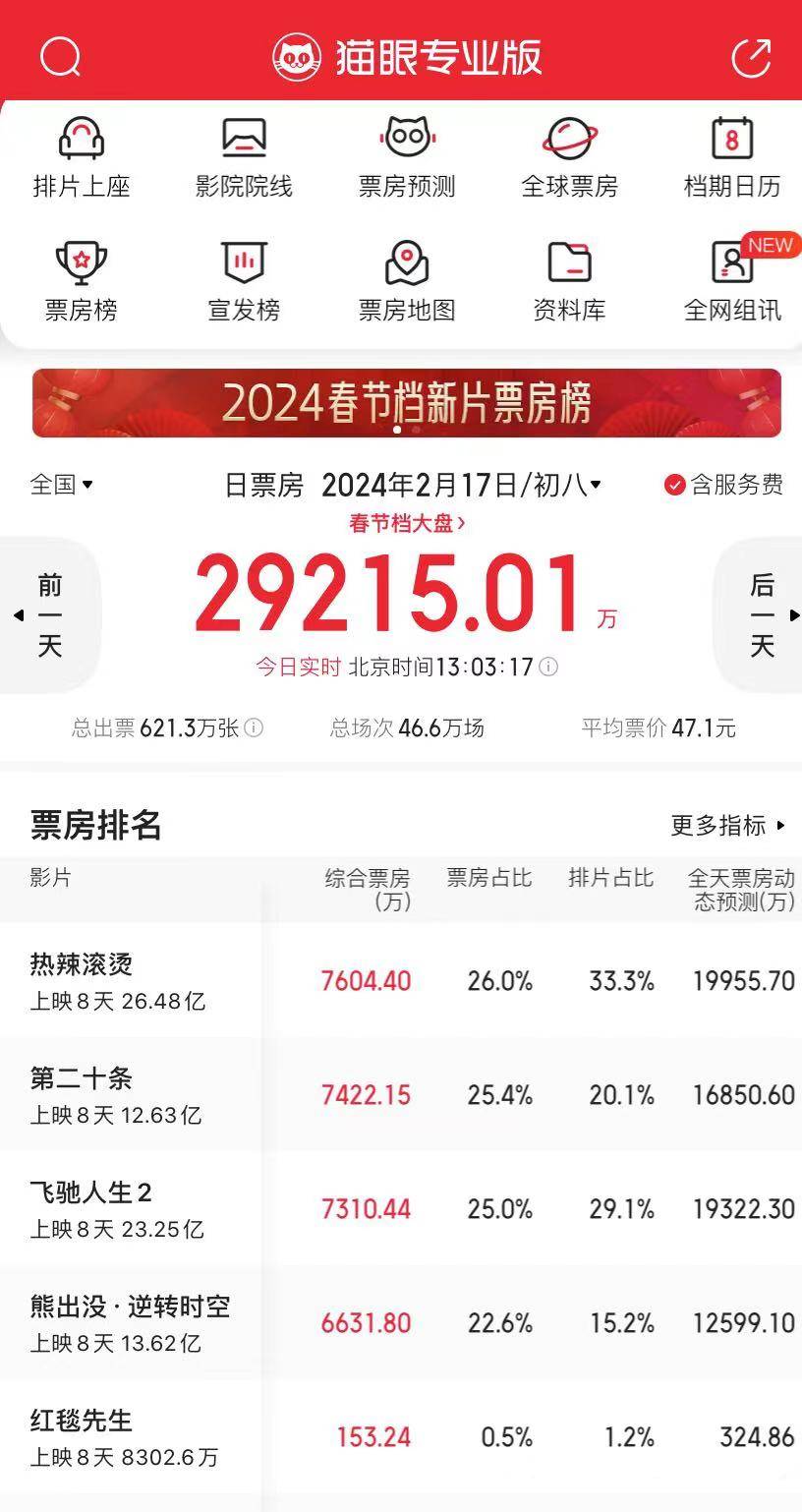The image size is (802, 1512).
Task: Open 票房地图 map
Action: (407, 282)
